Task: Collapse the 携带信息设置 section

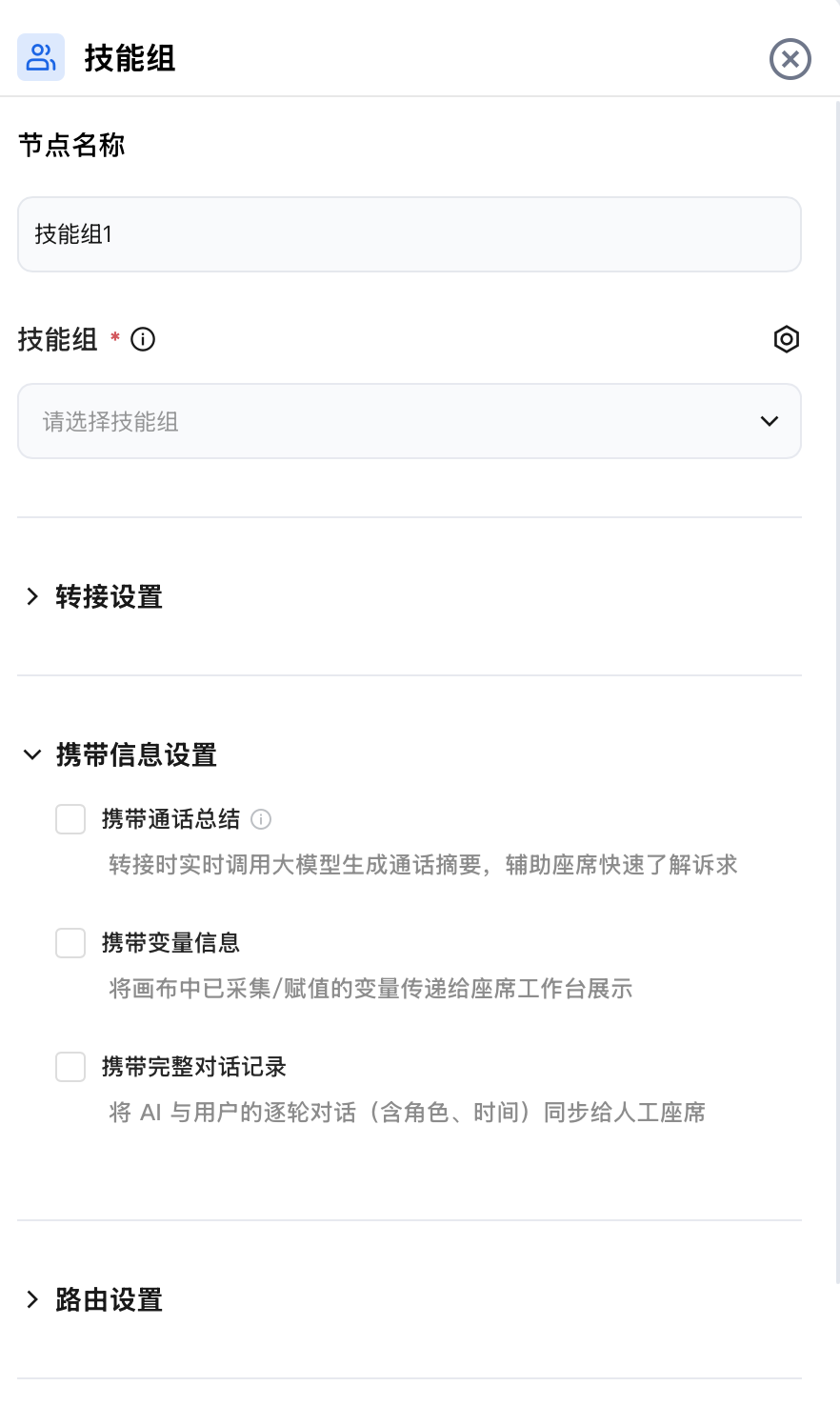Action: [x=120, y=755]
